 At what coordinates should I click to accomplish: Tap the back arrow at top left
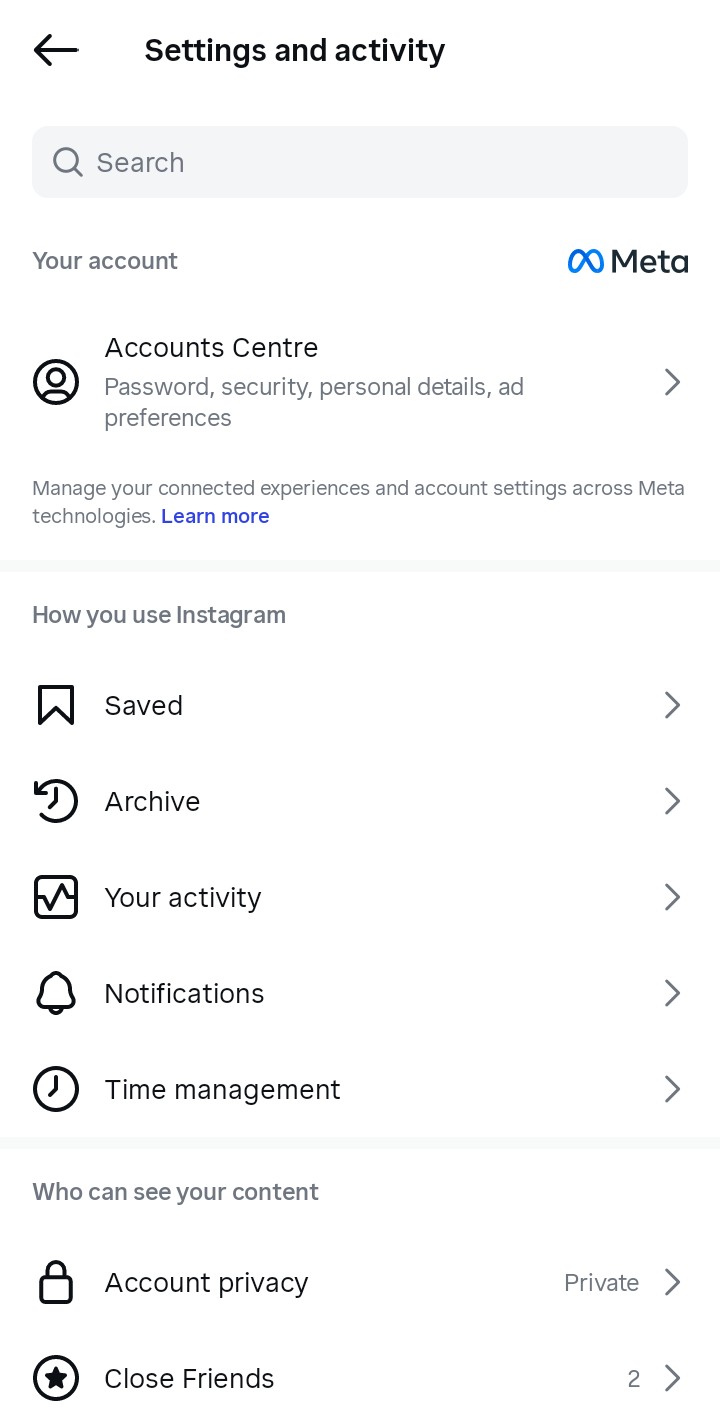click(55, 50)
